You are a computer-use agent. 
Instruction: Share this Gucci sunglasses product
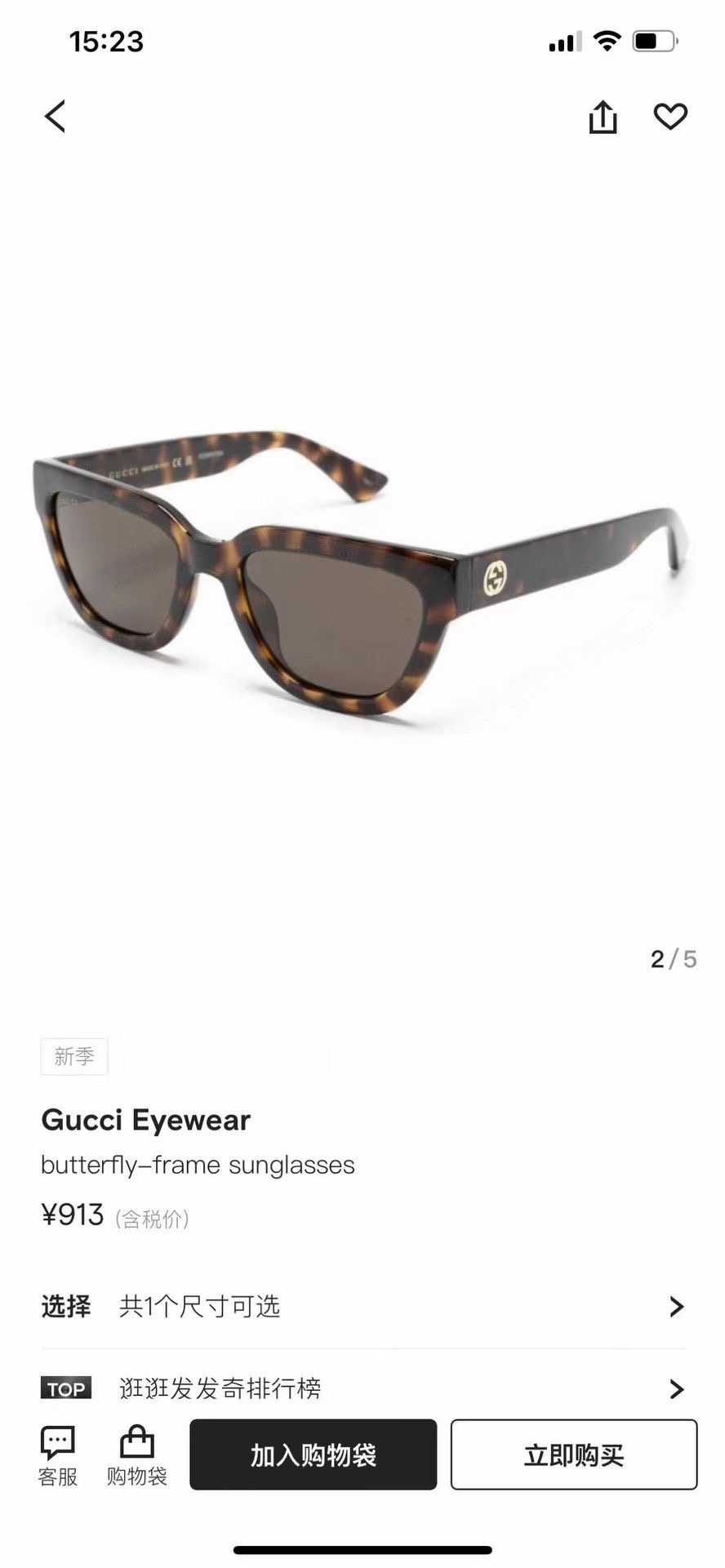(x=603, y=117)
